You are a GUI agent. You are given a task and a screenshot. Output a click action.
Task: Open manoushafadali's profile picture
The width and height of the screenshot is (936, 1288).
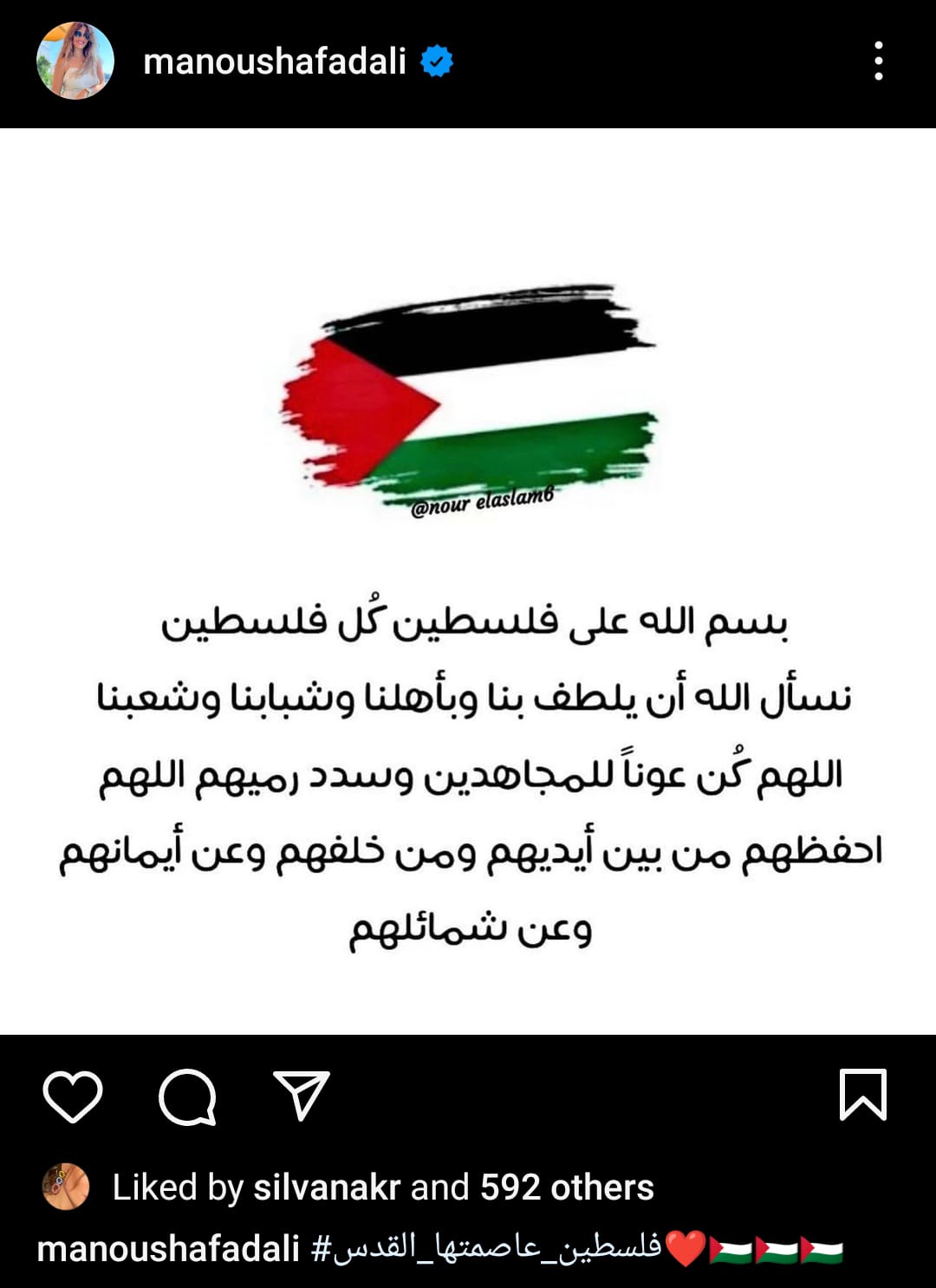click(x=75, y=61)
